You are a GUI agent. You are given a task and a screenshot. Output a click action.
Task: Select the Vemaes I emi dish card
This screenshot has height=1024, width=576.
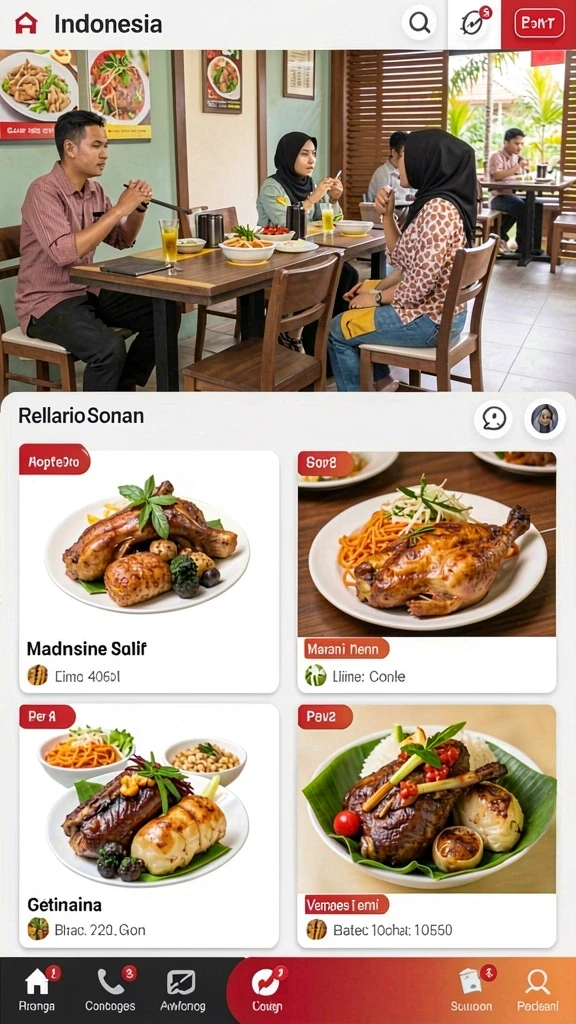click(x=426, y=825)
